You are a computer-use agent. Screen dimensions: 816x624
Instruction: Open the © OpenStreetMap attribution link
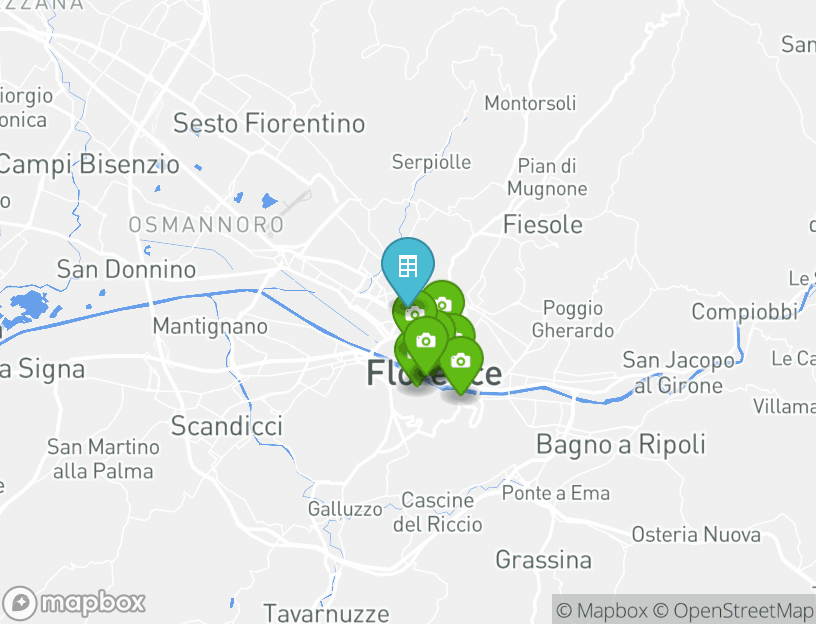pyautogui.click(x=735, y=610)
